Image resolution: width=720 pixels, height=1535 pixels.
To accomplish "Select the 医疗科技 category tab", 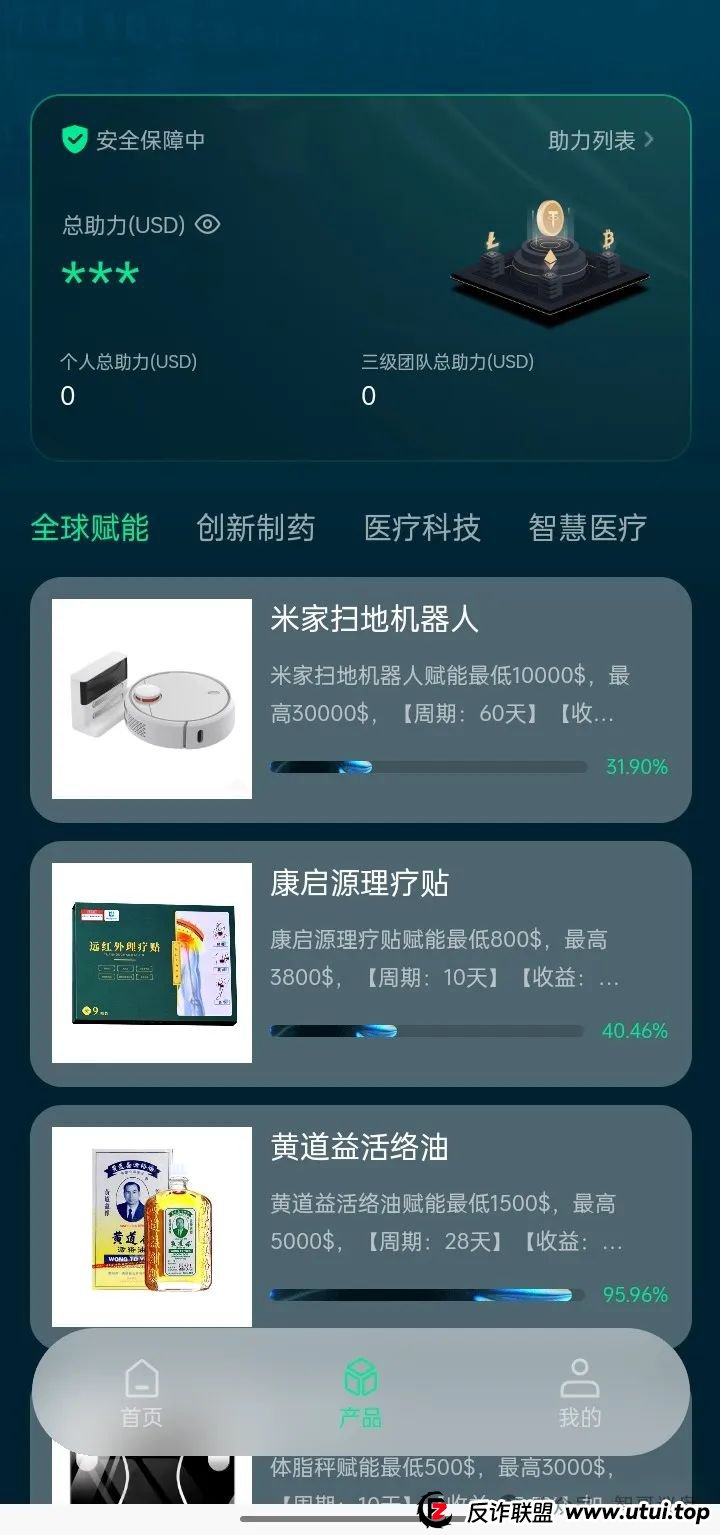I will pyautogui.click(x=423, y=528).
